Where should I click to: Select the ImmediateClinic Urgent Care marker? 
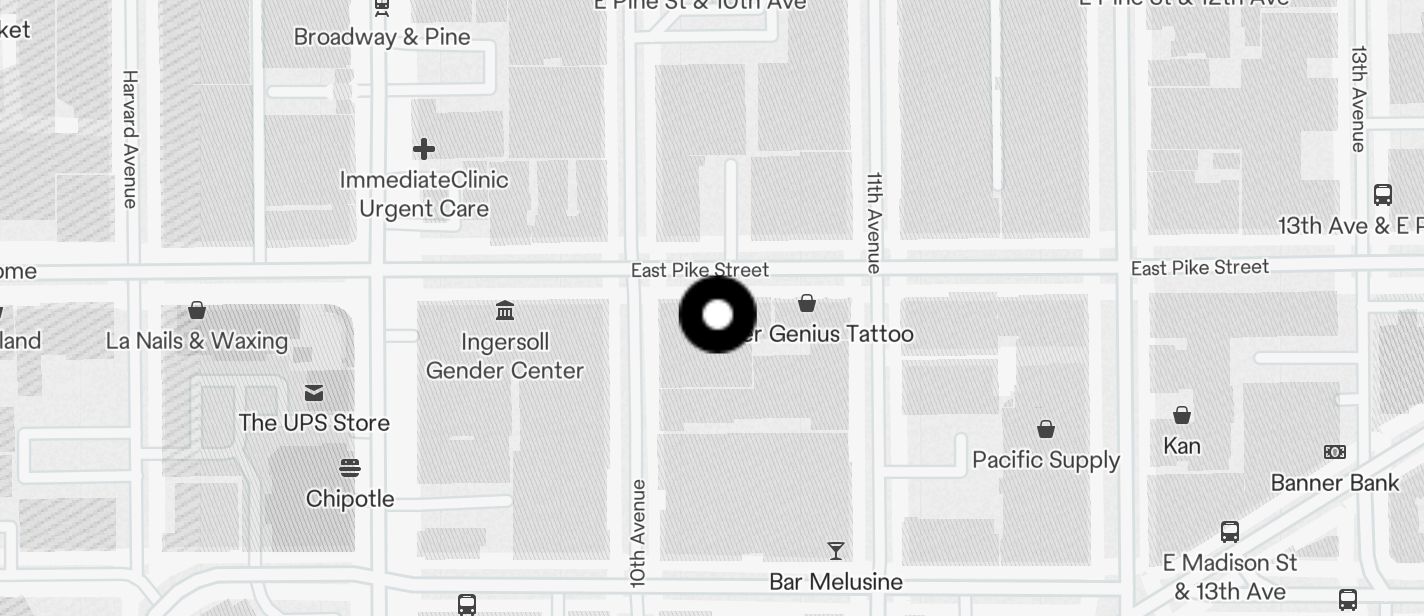tap(424, 150)
